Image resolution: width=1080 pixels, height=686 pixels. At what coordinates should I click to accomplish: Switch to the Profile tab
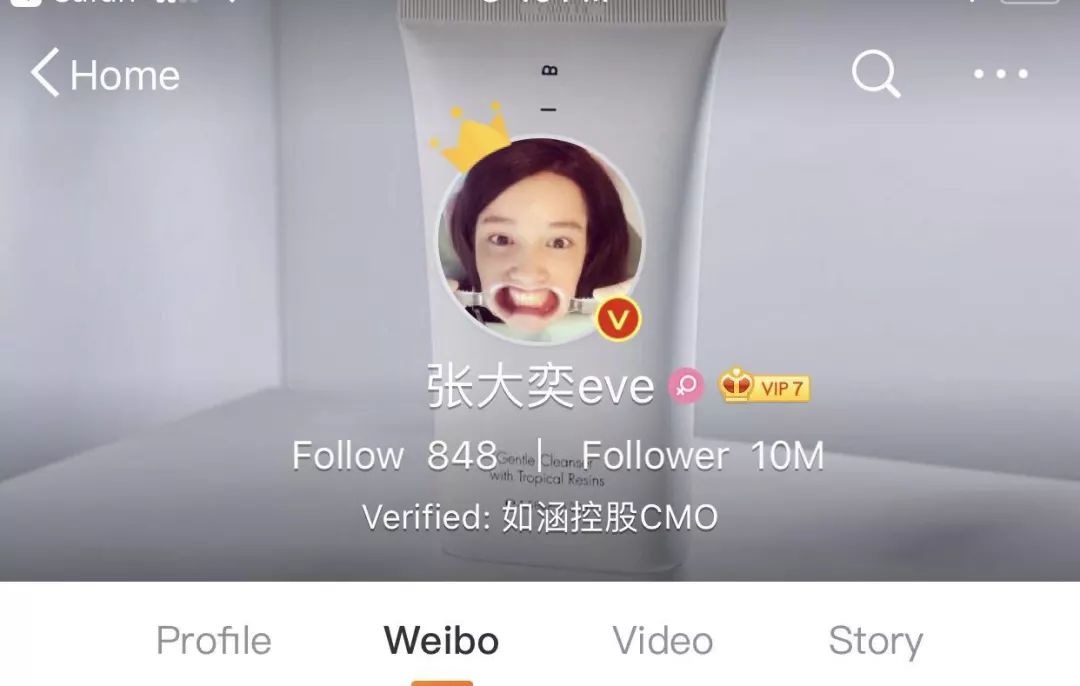point(213,641)
